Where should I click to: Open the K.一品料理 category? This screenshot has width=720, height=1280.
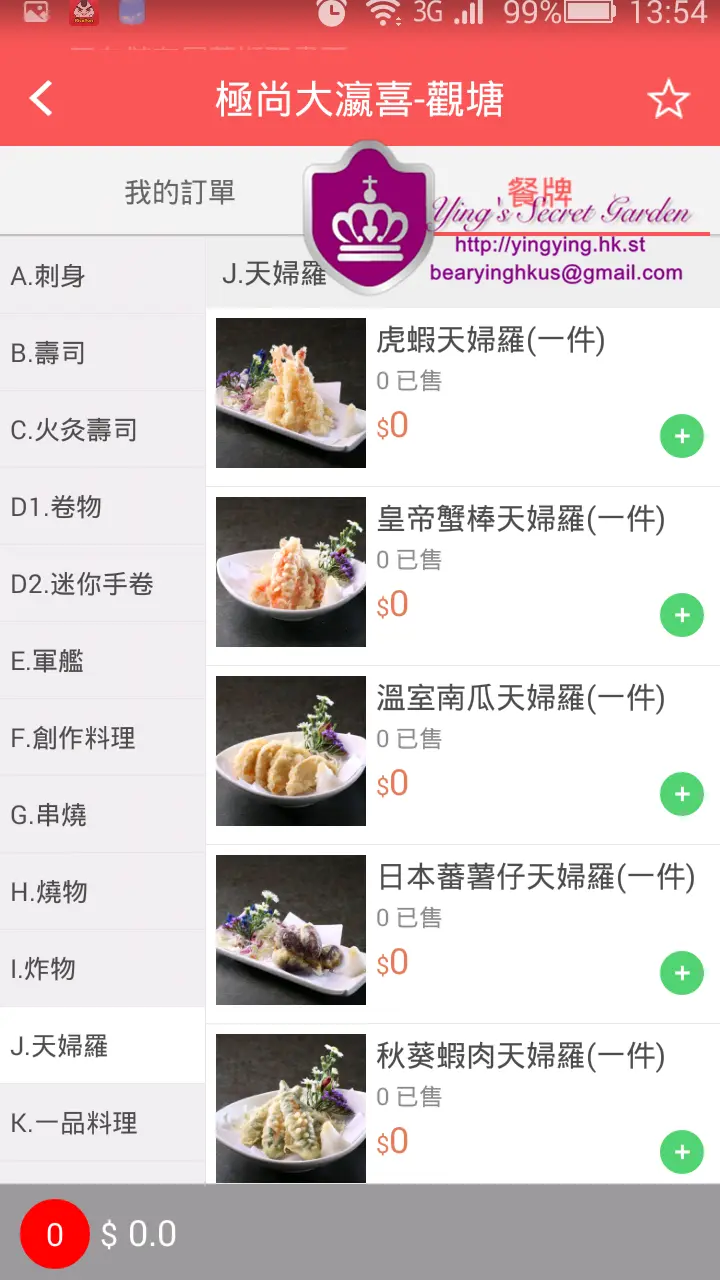point(102,1123)
